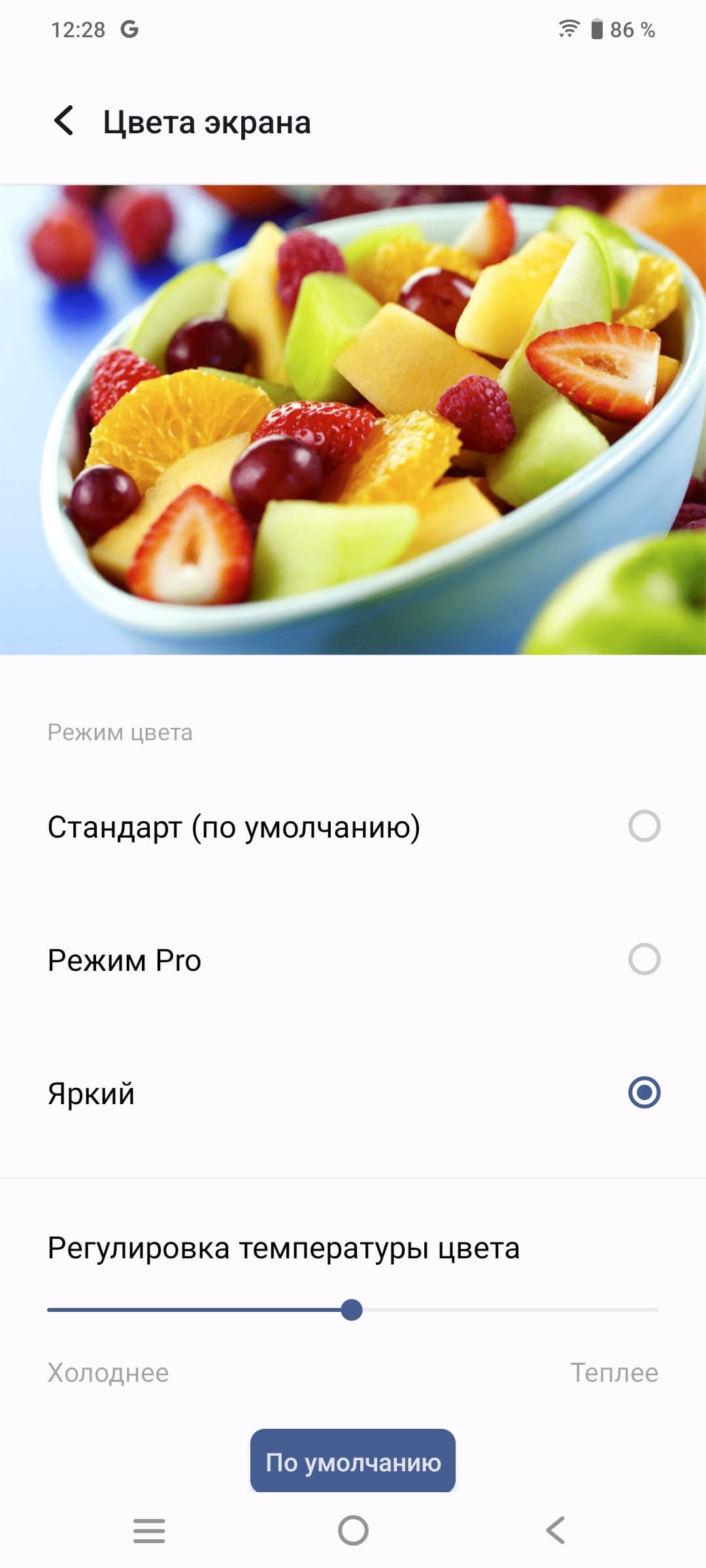706x1568 pixels.
Task: Open recent apps from the navigation bar
Action: (149, 1530)
